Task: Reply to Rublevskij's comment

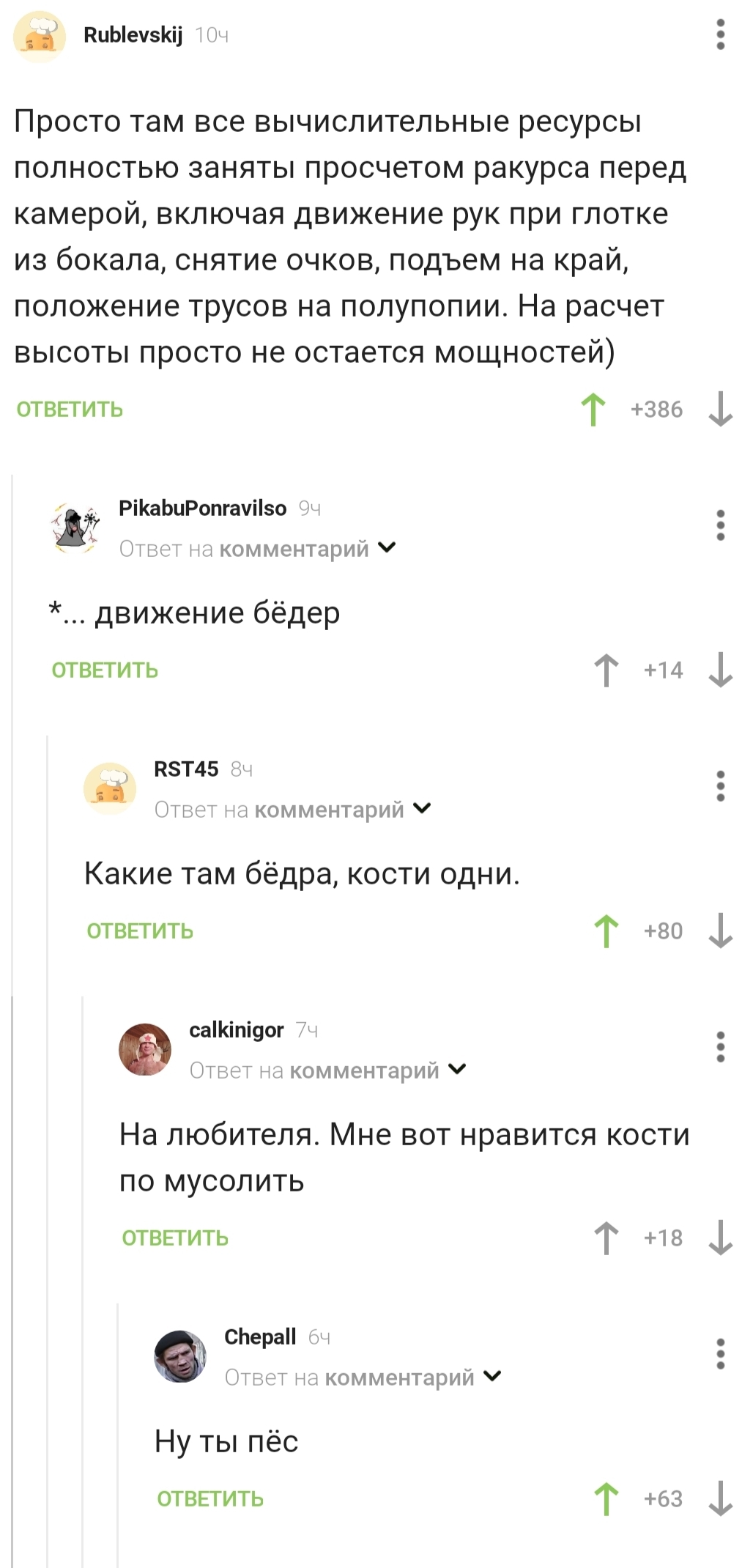Action: [x=70, y=410]
